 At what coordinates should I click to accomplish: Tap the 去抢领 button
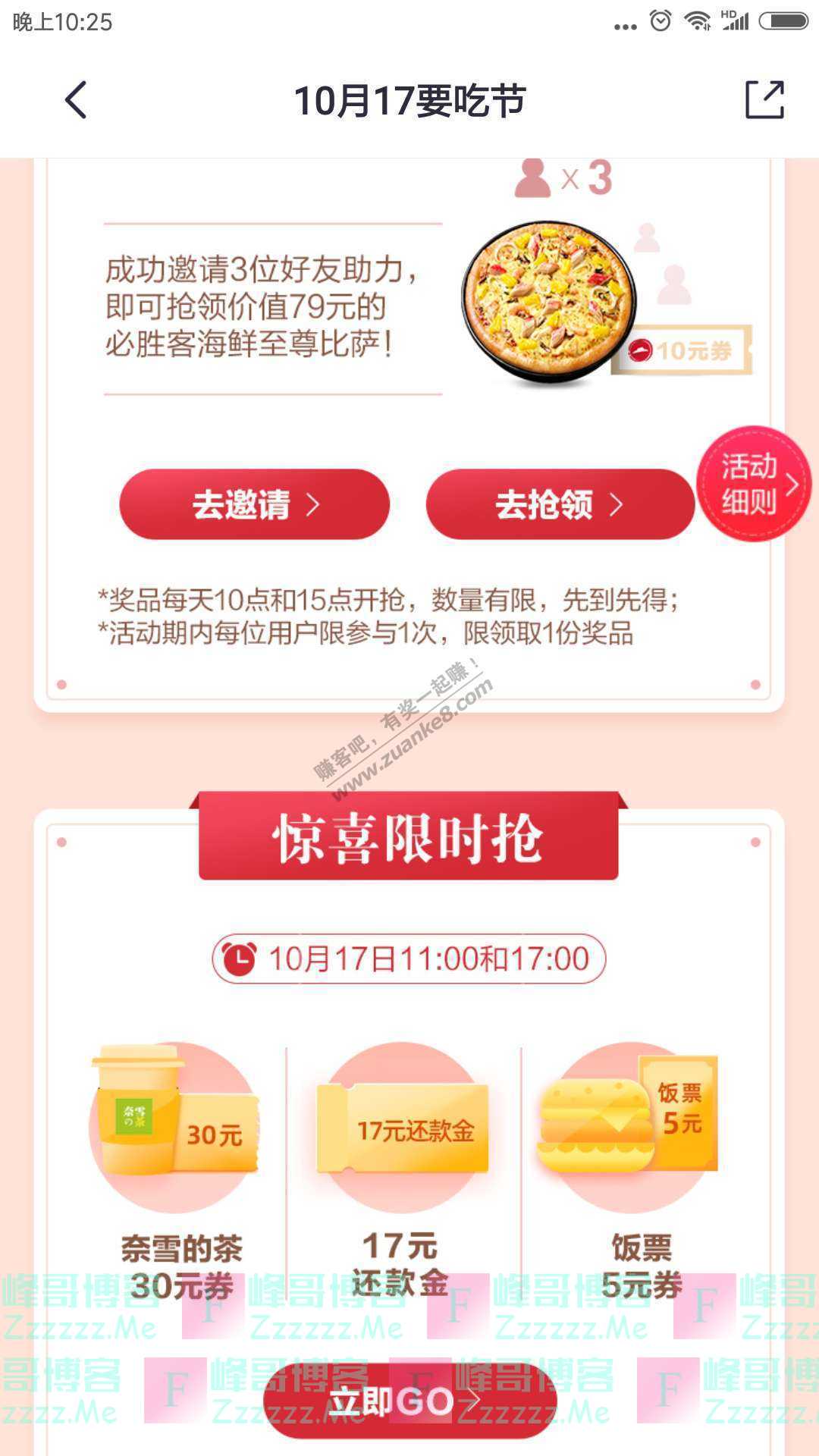click(560, 504)
